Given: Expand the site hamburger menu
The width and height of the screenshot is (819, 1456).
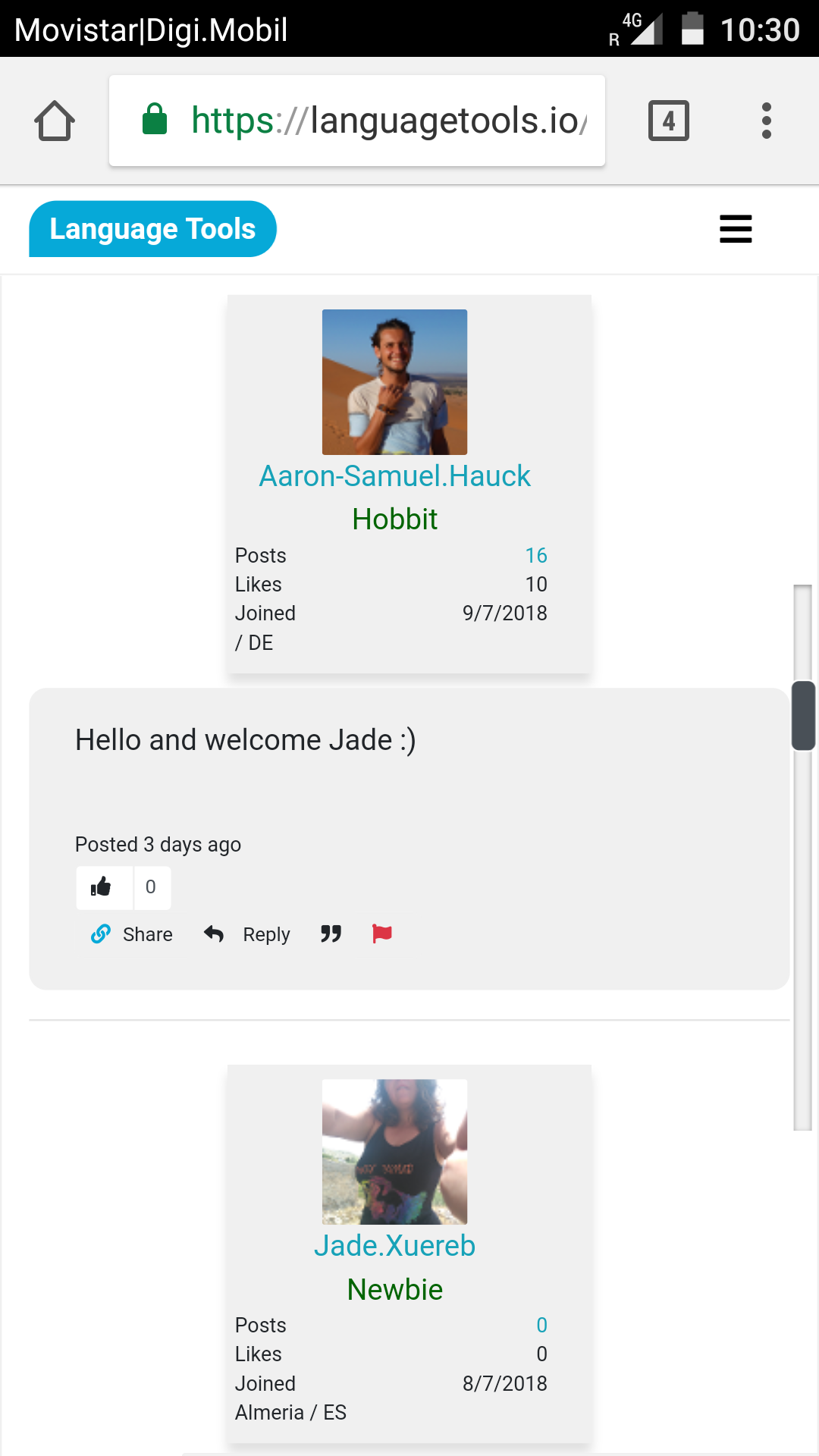Looking at the screenshot, I should tap(736, 229).
